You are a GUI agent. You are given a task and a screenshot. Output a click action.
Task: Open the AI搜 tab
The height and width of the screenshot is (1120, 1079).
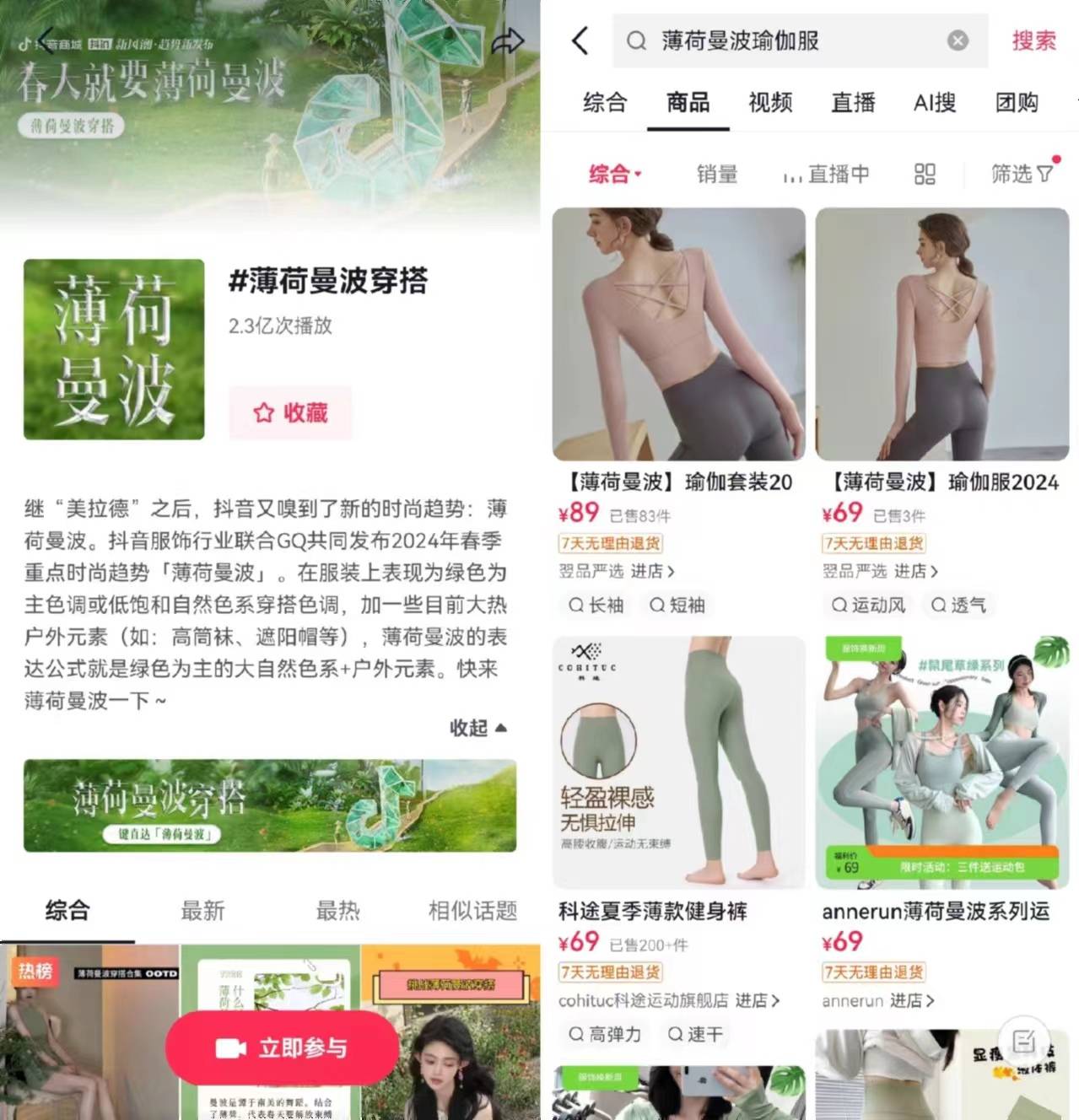[935, 103]
